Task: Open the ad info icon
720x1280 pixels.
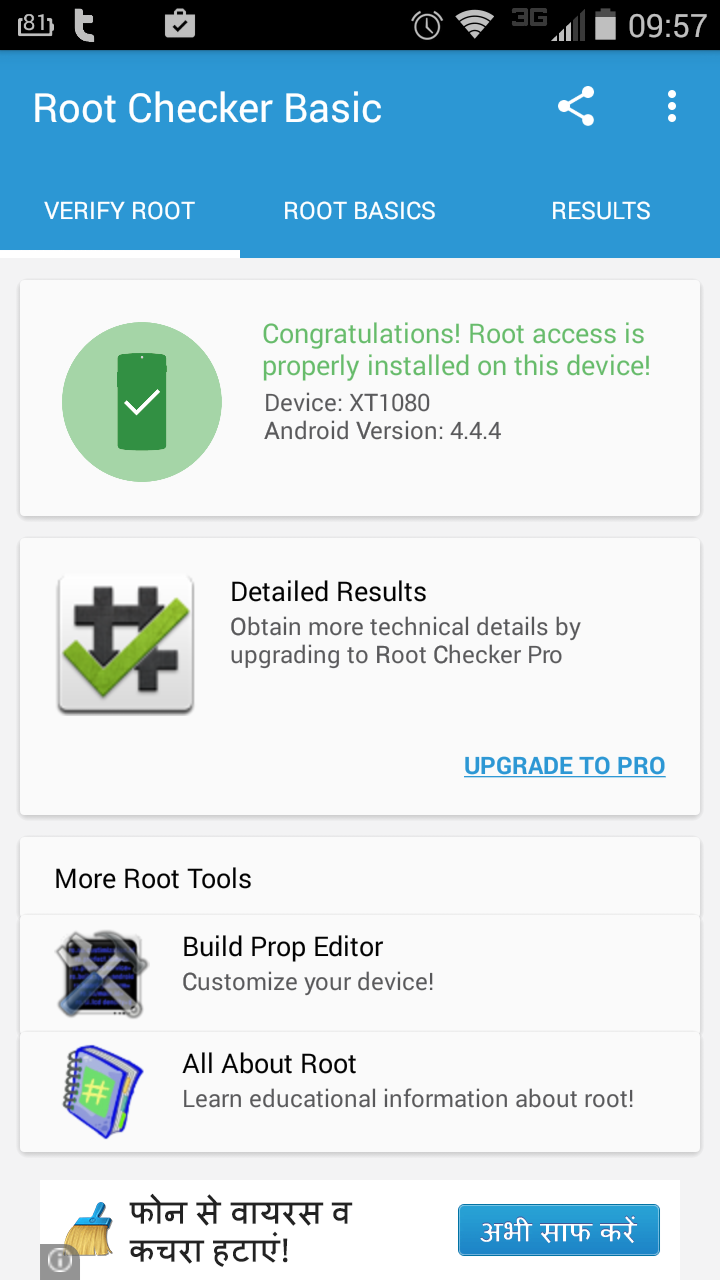Action: click(x=59, y=1262)
